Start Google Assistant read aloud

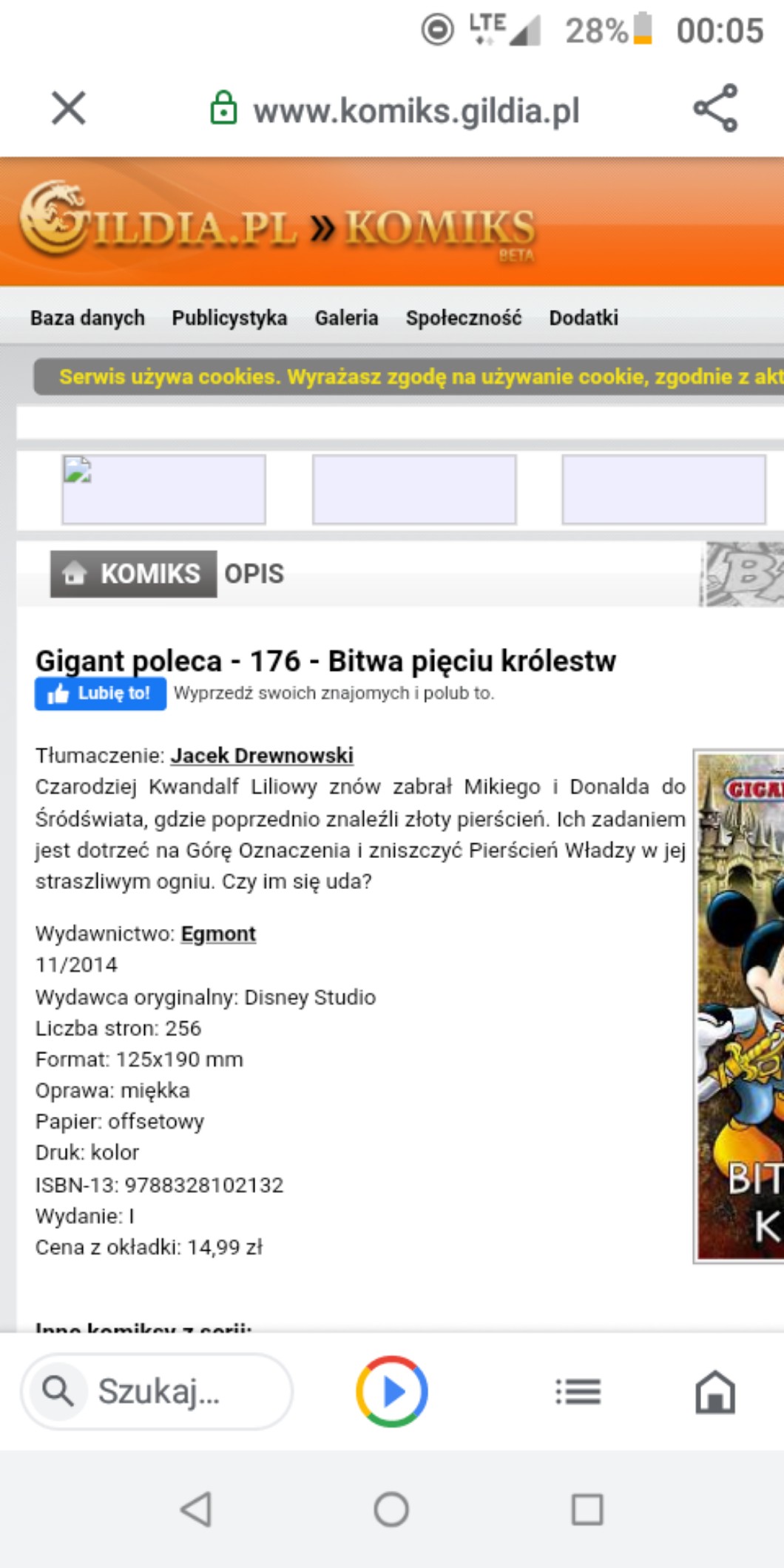coord(391,1391)
